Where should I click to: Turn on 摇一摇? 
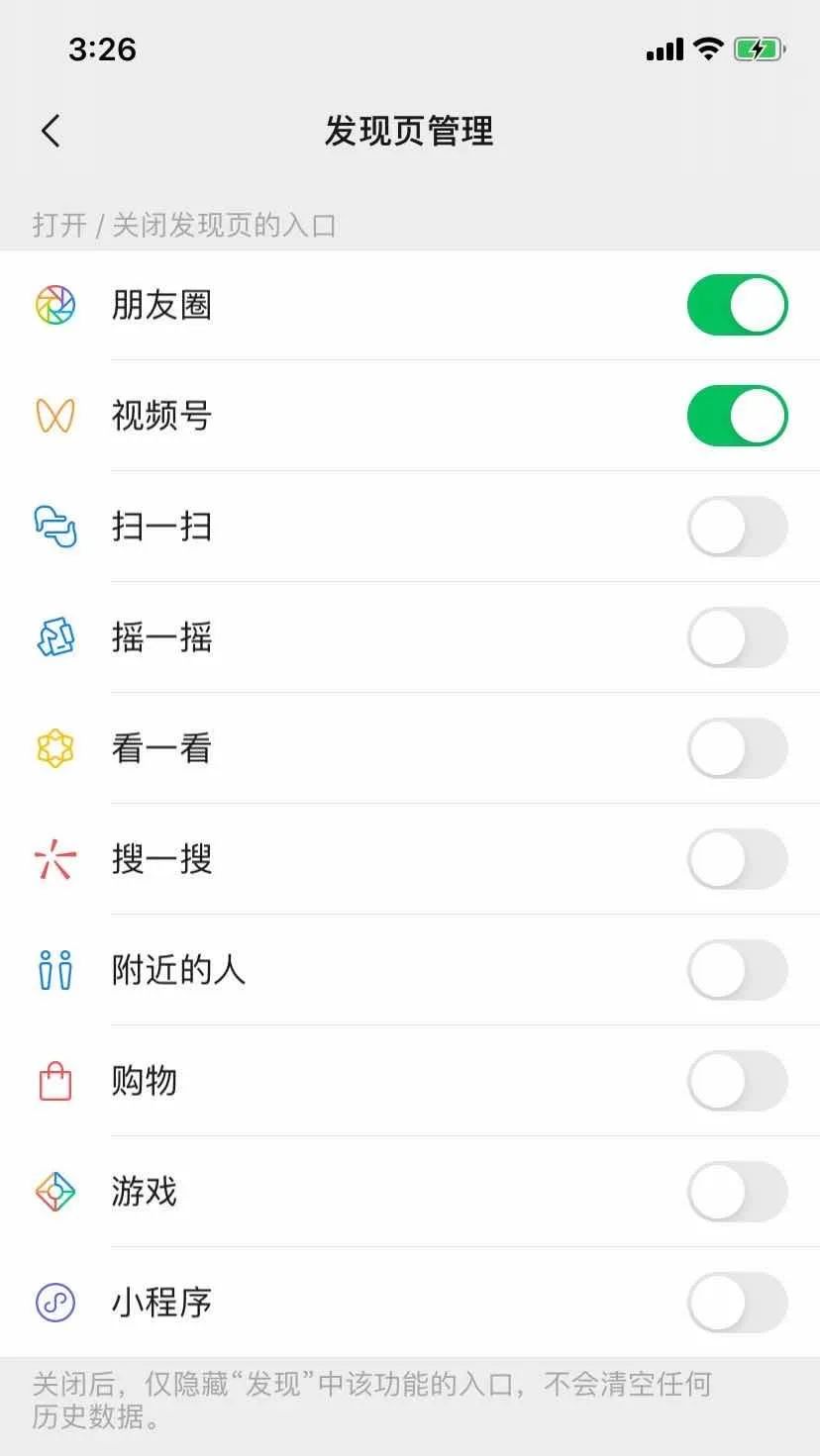point(737,637)
